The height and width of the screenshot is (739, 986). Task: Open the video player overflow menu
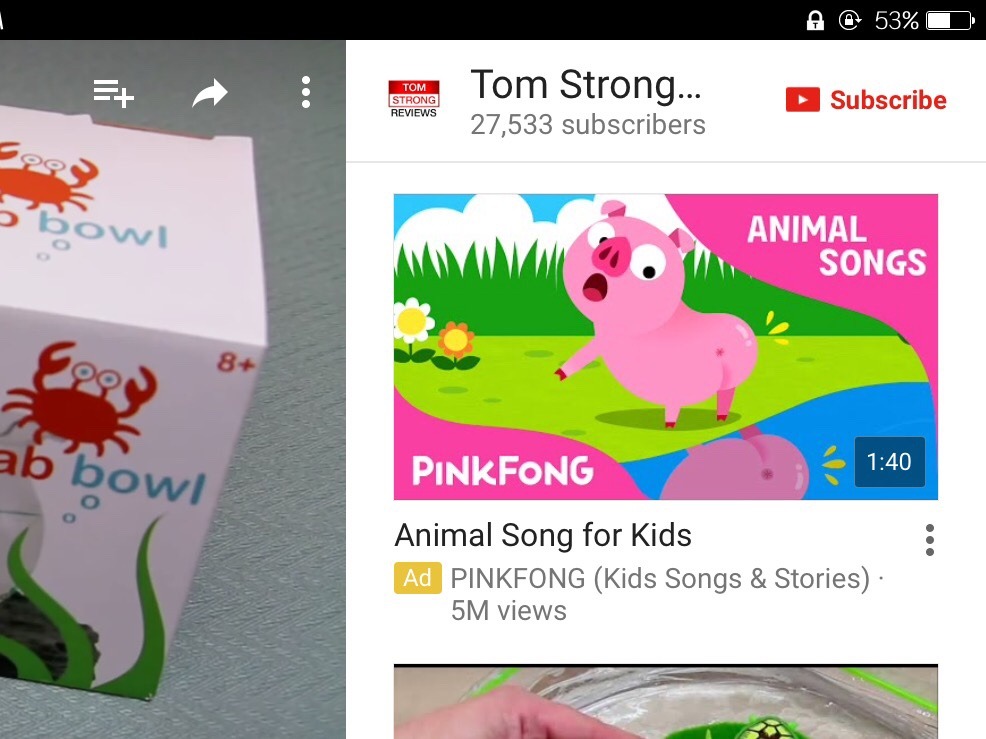click(x=306, y=93)
